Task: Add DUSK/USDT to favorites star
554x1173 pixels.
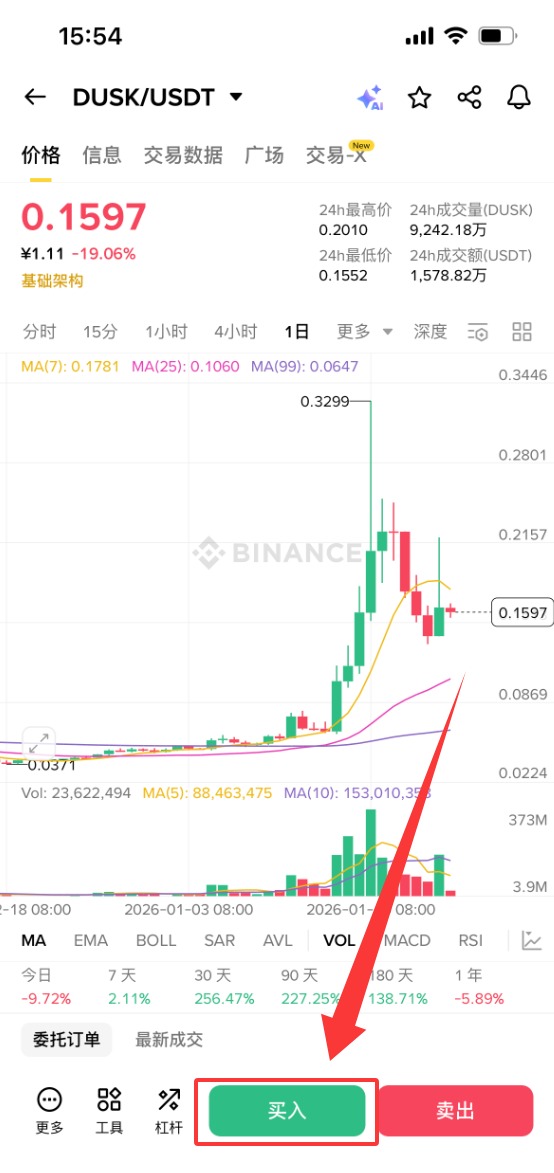Action: 419,98
